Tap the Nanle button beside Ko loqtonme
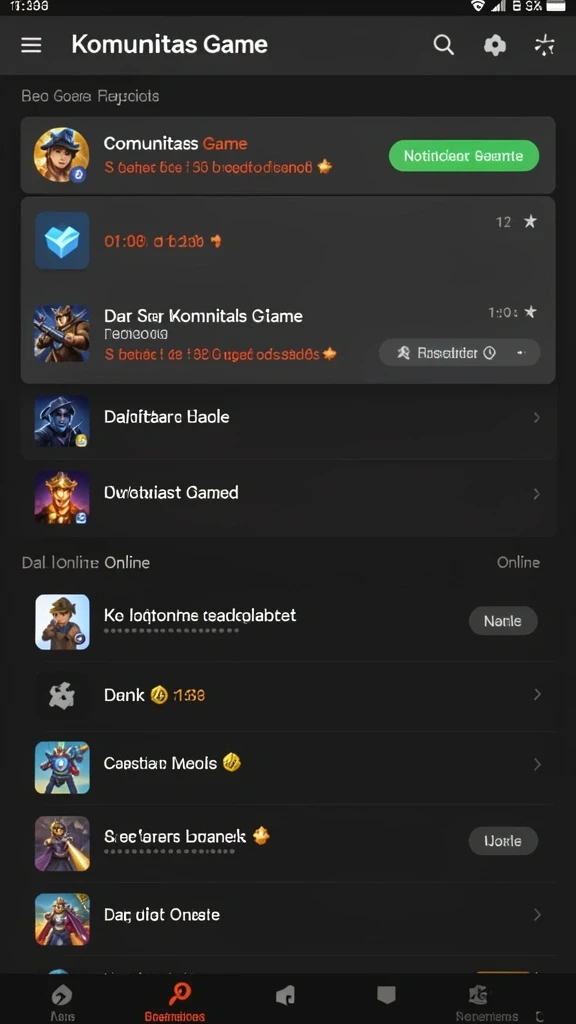576x1024 pixels. point(503,621)
